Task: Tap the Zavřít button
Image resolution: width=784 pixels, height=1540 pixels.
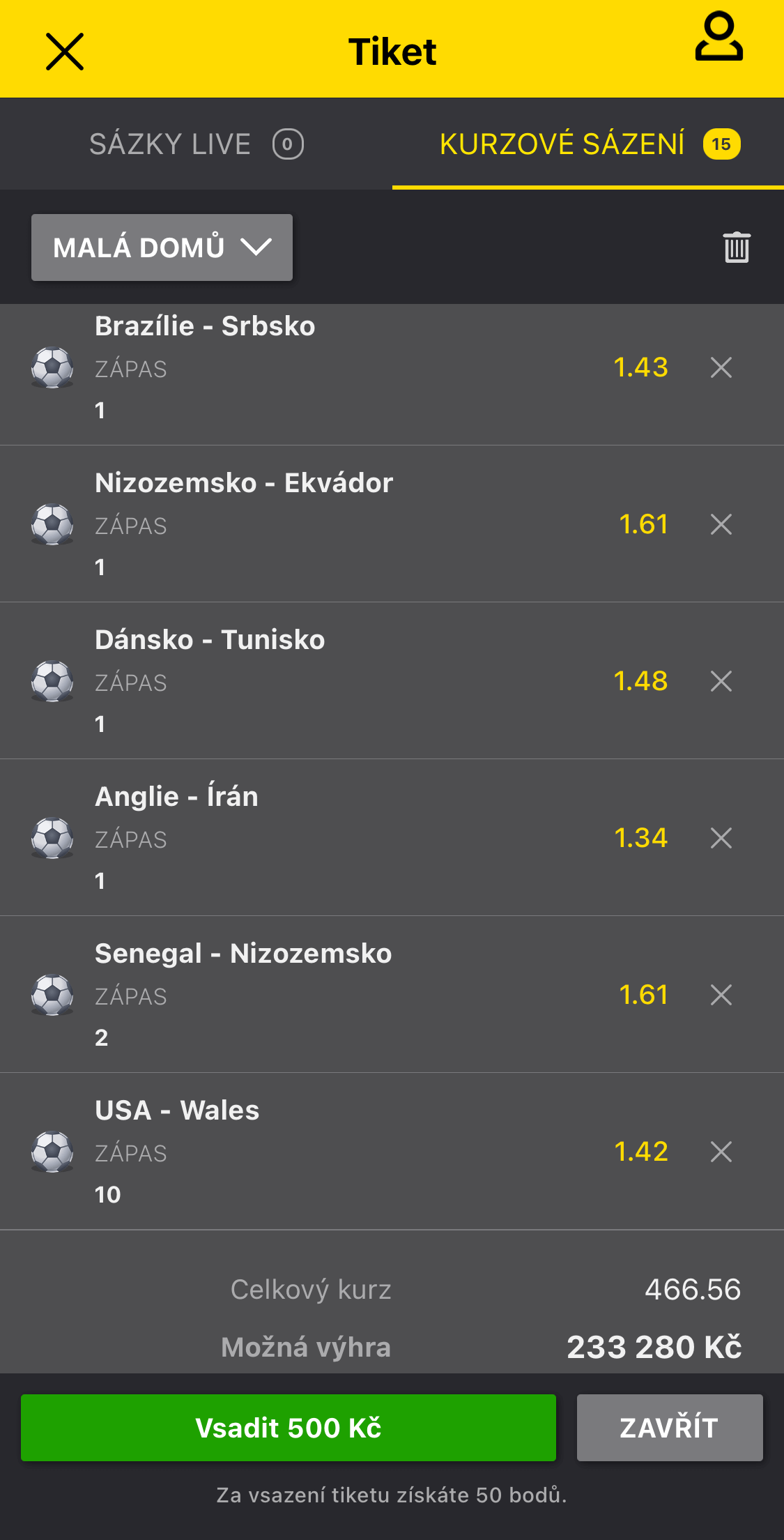Action: pos(669,1428)
